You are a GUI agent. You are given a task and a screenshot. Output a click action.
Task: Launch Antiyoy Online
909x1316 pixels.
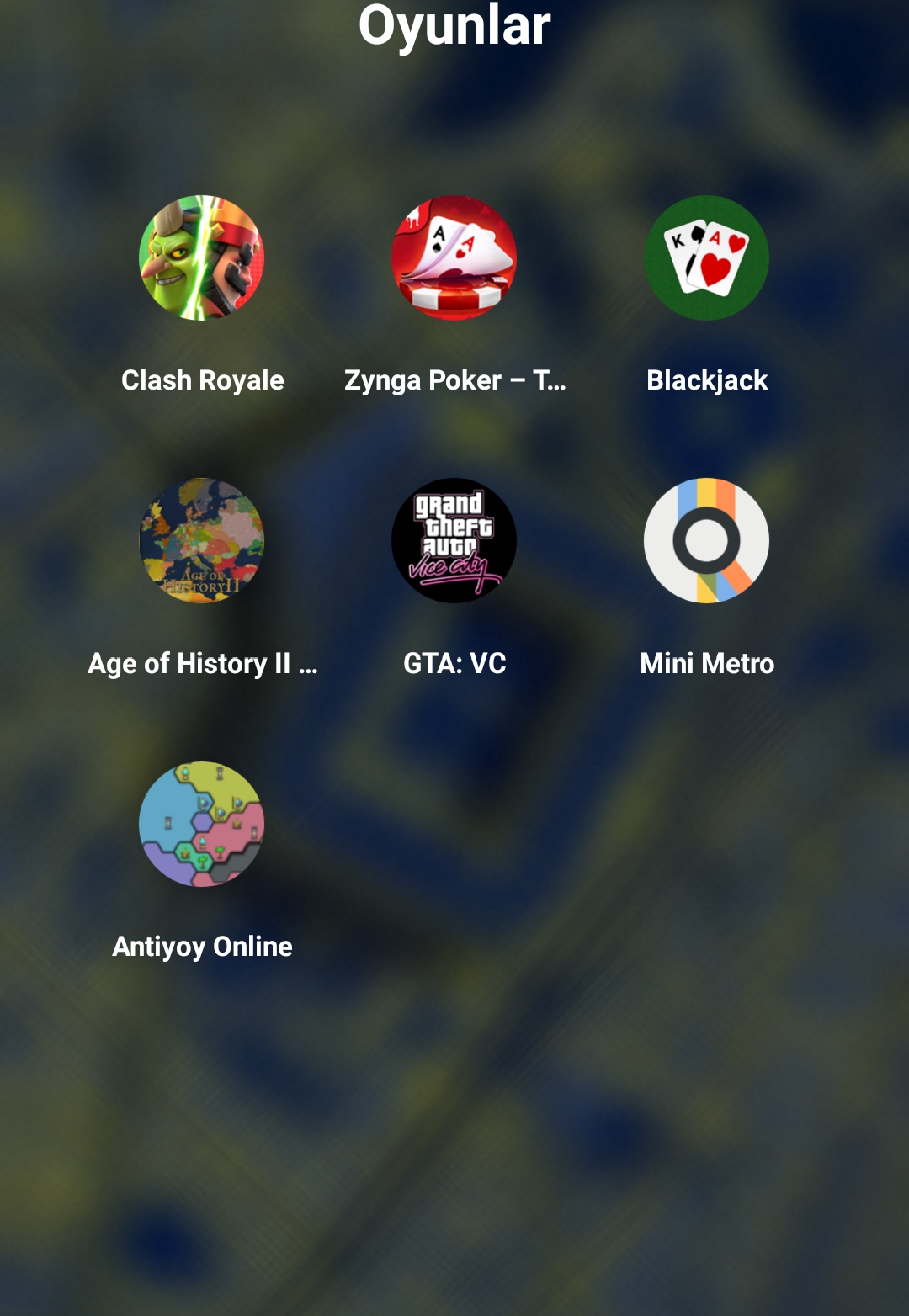pos(202,824)
